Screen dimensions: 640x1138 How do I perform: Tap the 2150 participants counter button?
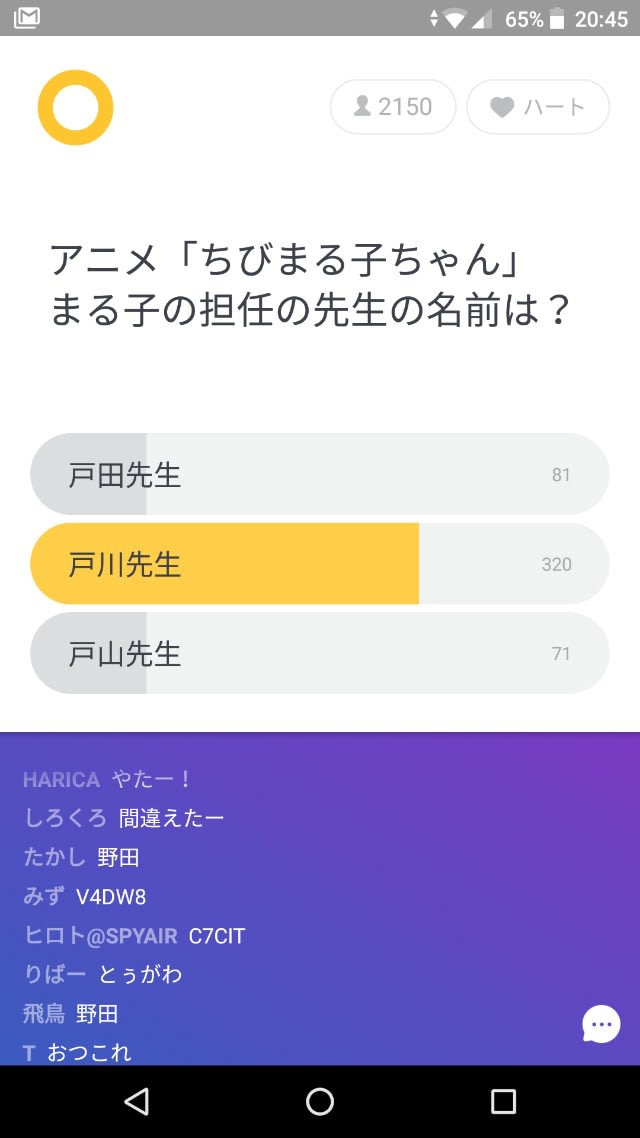coord(393,107)
